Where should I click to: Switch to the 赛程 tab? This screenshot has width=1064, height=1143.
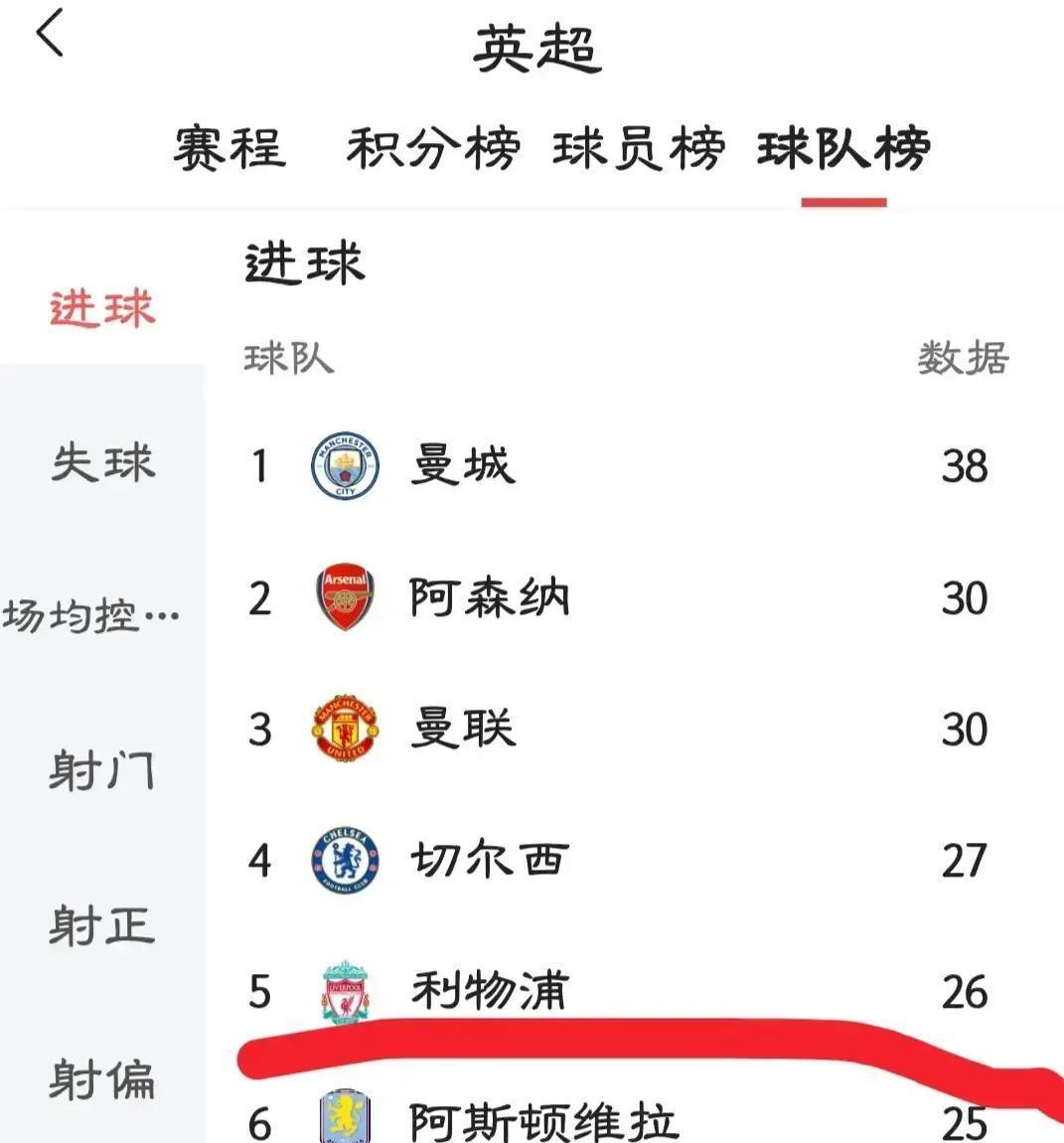(x=229, y=149)
